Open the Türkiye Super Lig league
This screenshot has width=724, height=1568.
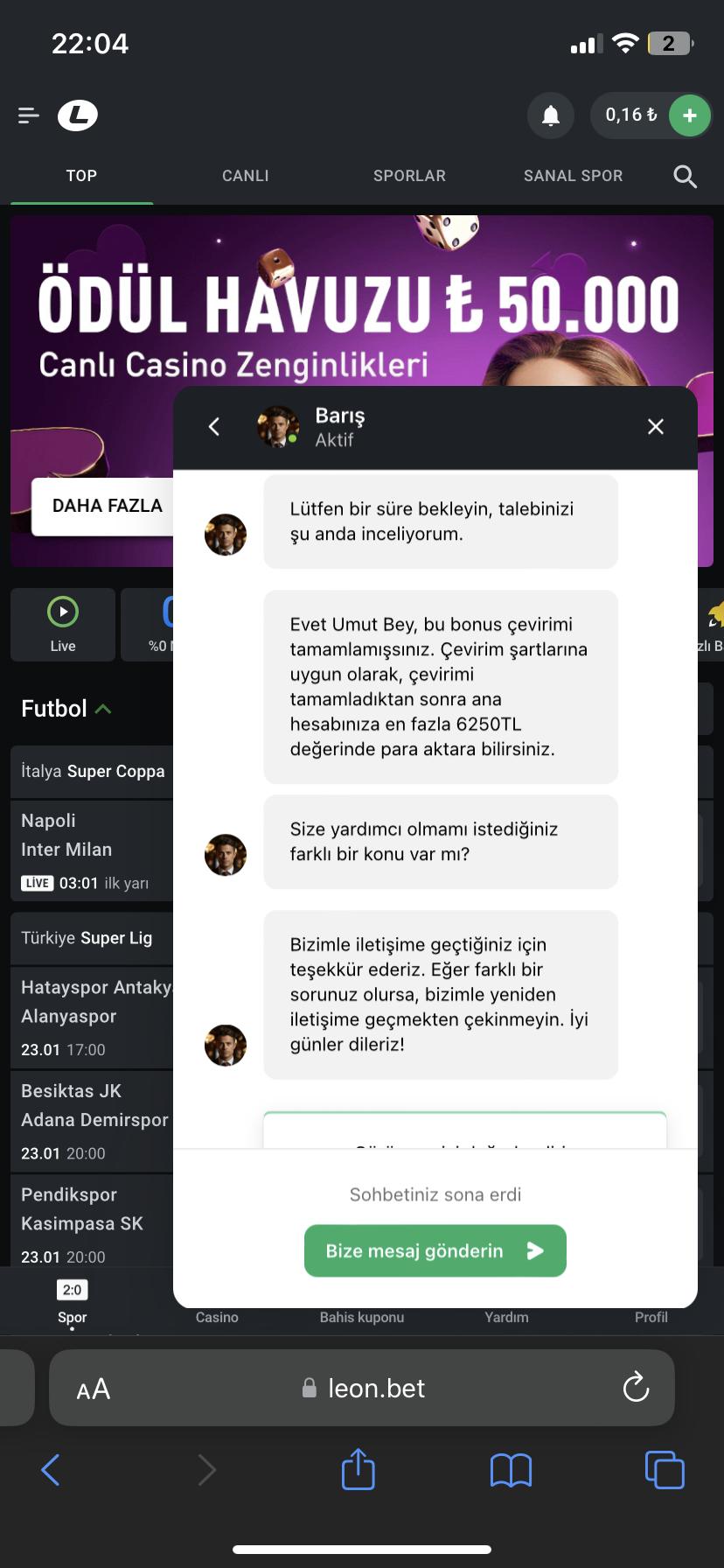coord(87,938)
